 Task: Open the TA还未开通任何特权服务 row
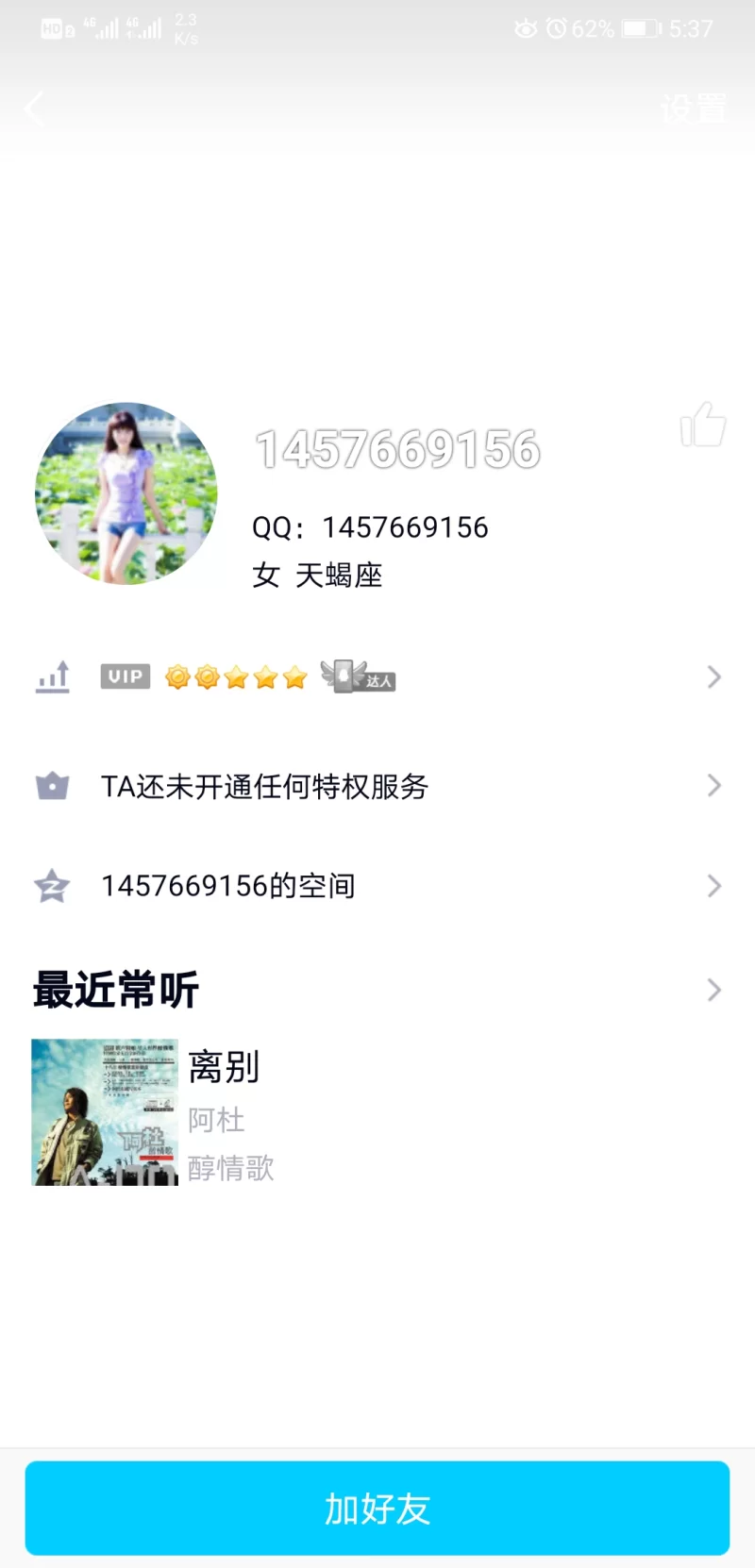(377, 786)
